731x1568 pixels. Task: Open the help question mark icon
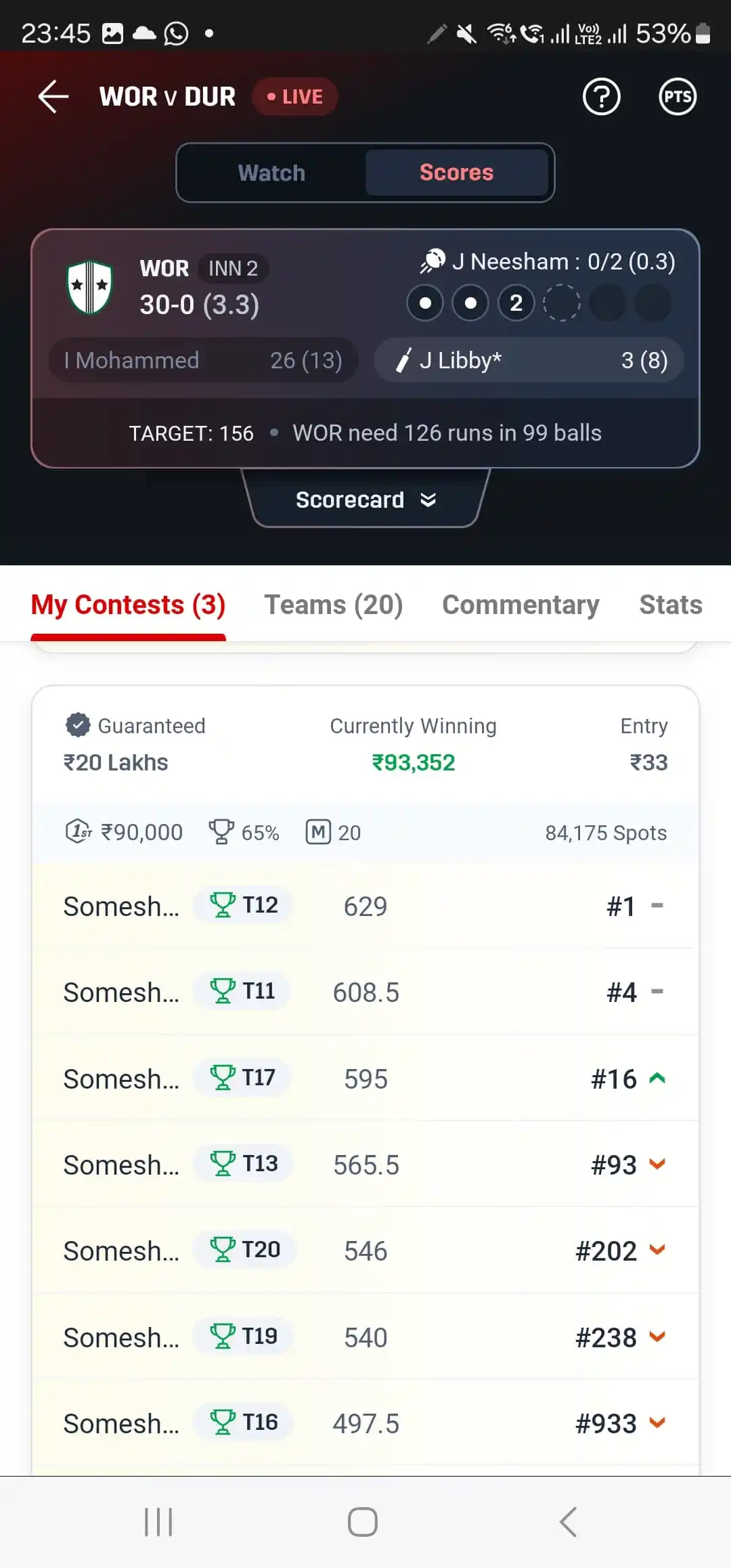601,97
